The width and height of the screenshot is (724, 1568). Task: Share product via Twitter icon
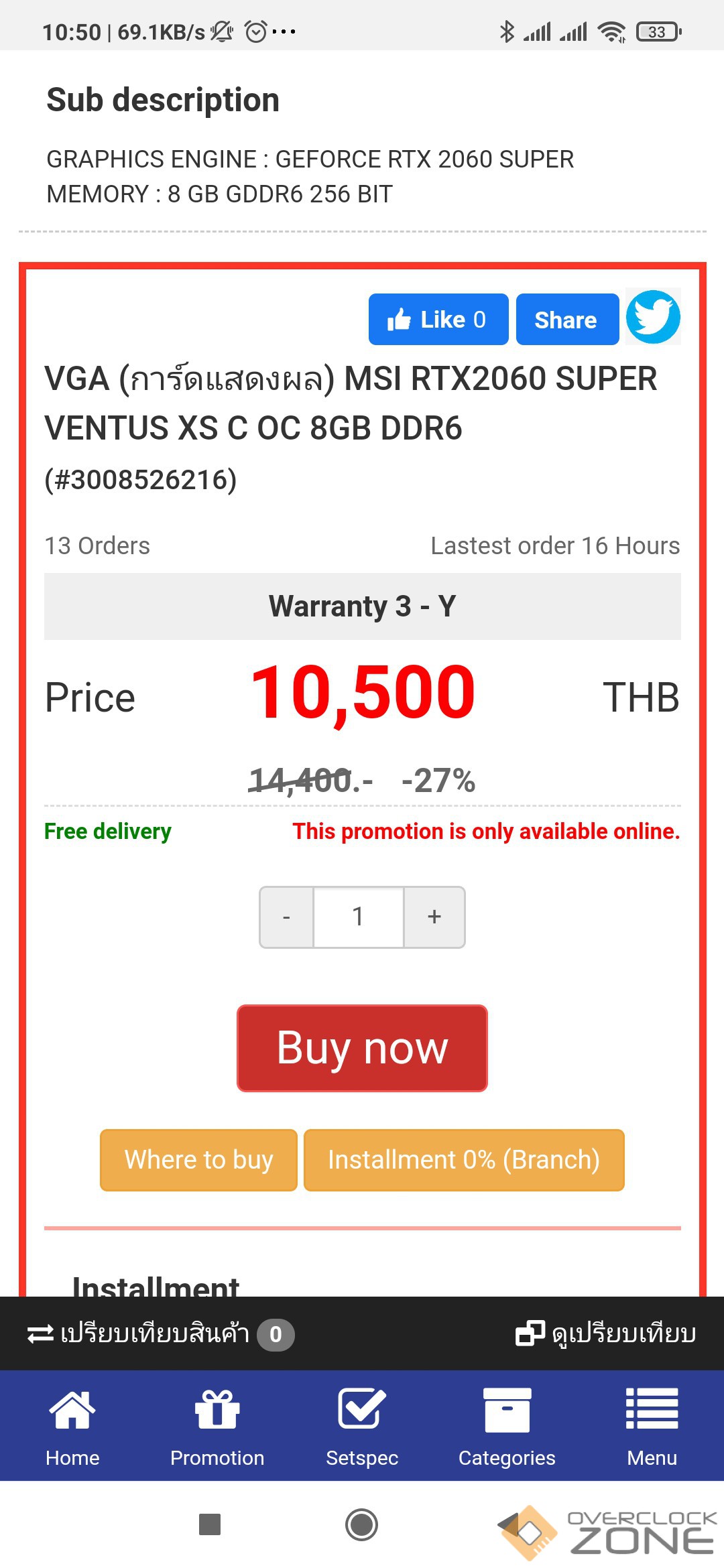point(652,317)
